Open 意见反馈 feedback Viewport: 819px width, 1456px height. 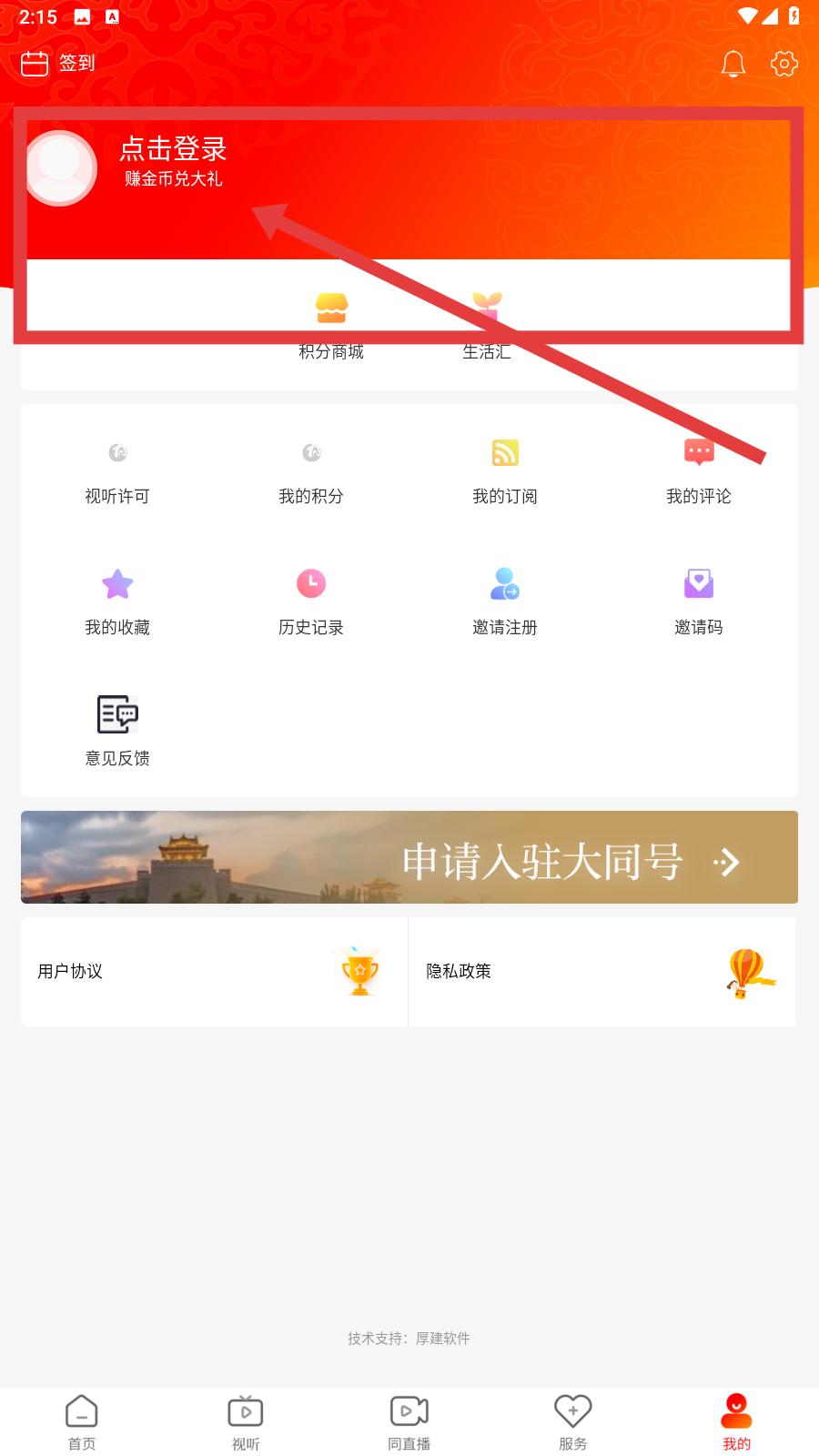point(117,733)
